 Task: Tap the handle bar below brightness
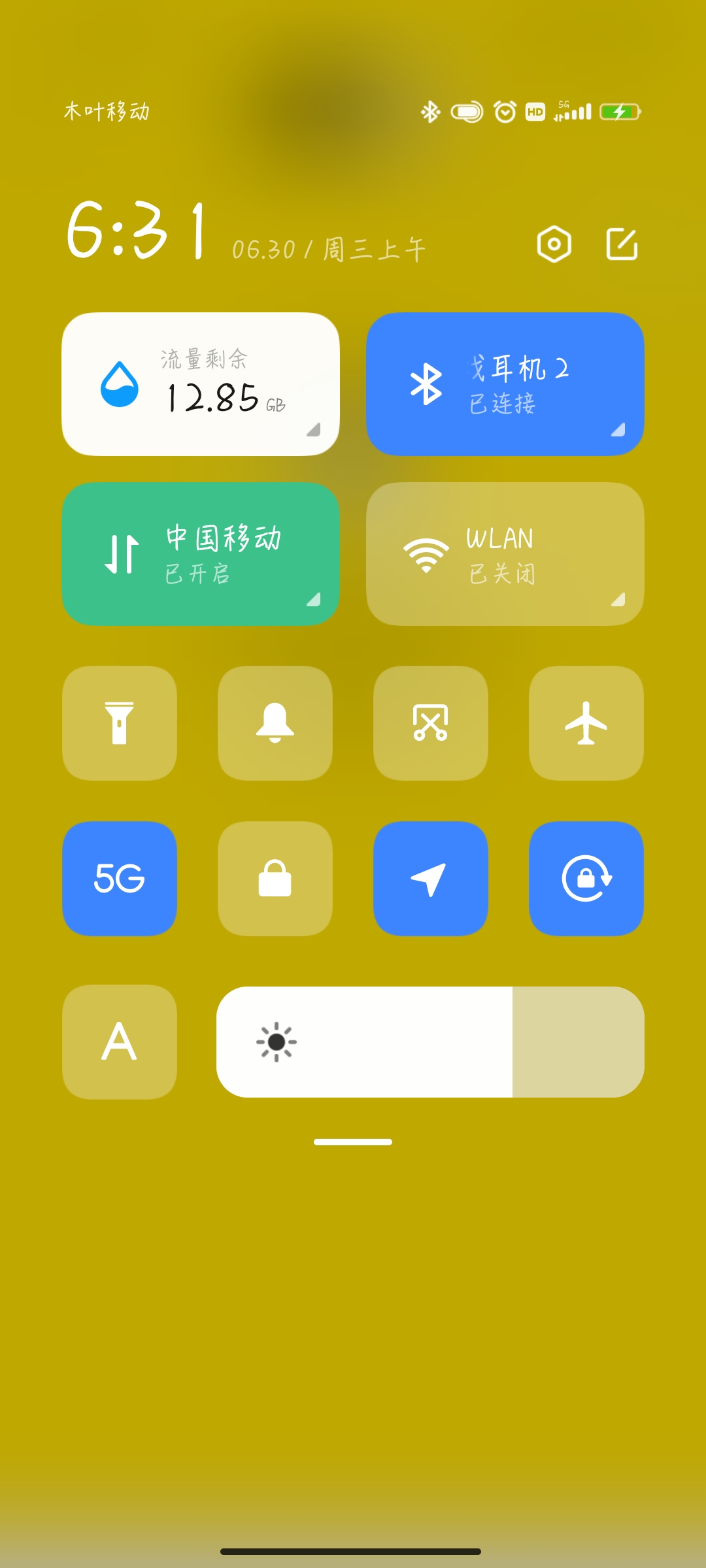[353, 1142]
